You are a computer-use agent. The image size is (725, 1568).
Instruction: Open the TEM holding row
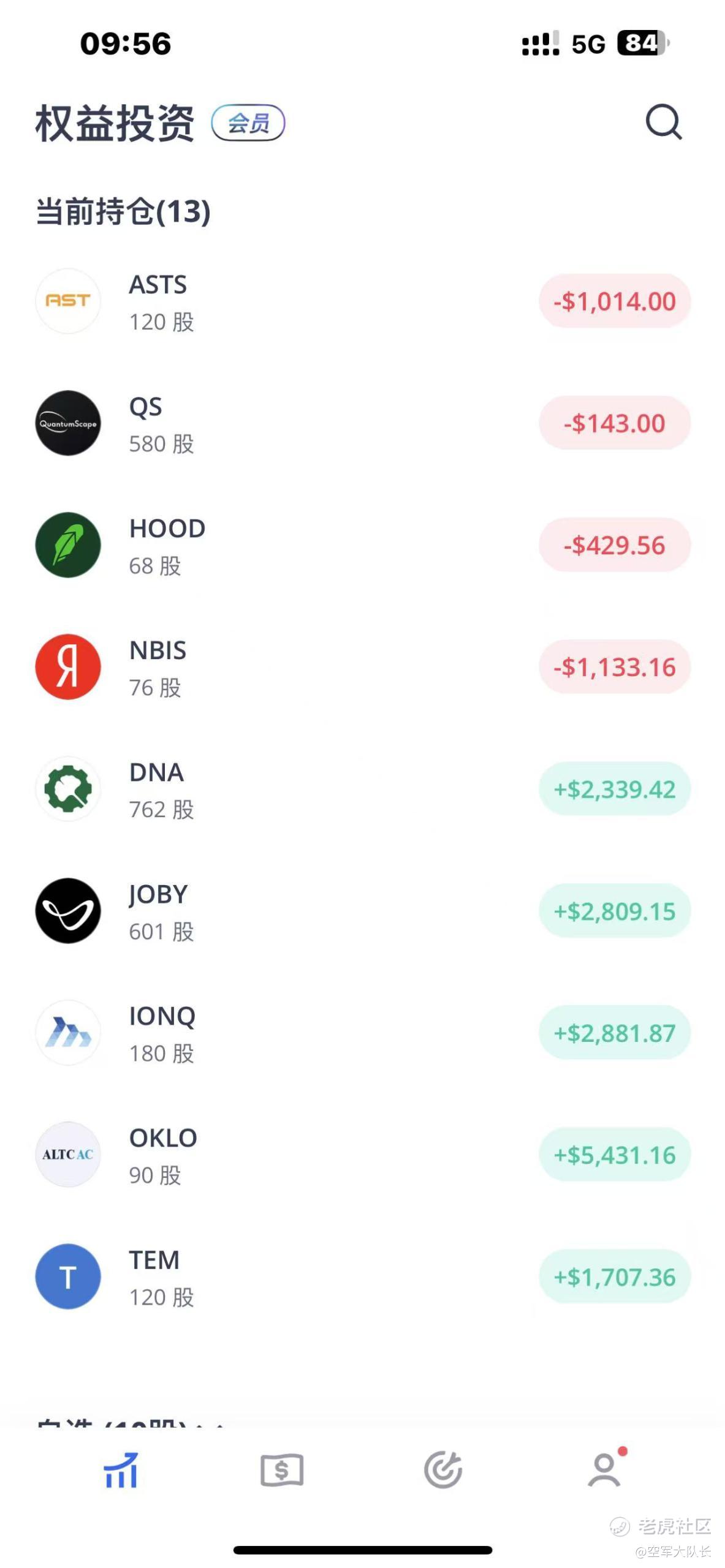[x=362, y=1276]
